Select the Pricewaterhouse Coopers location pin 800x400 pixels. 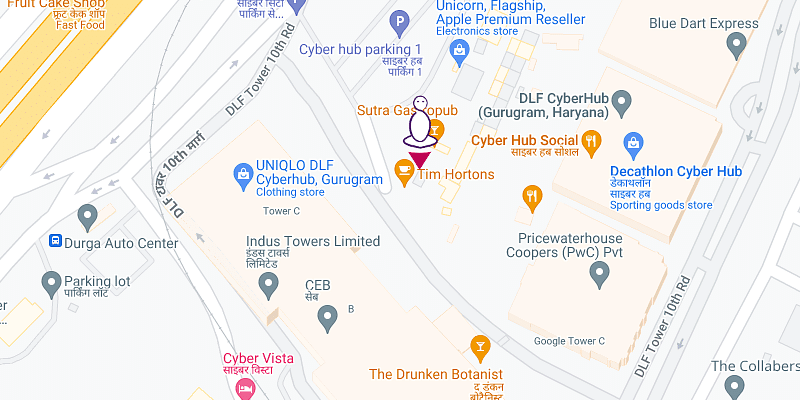(x=600, y=275)
